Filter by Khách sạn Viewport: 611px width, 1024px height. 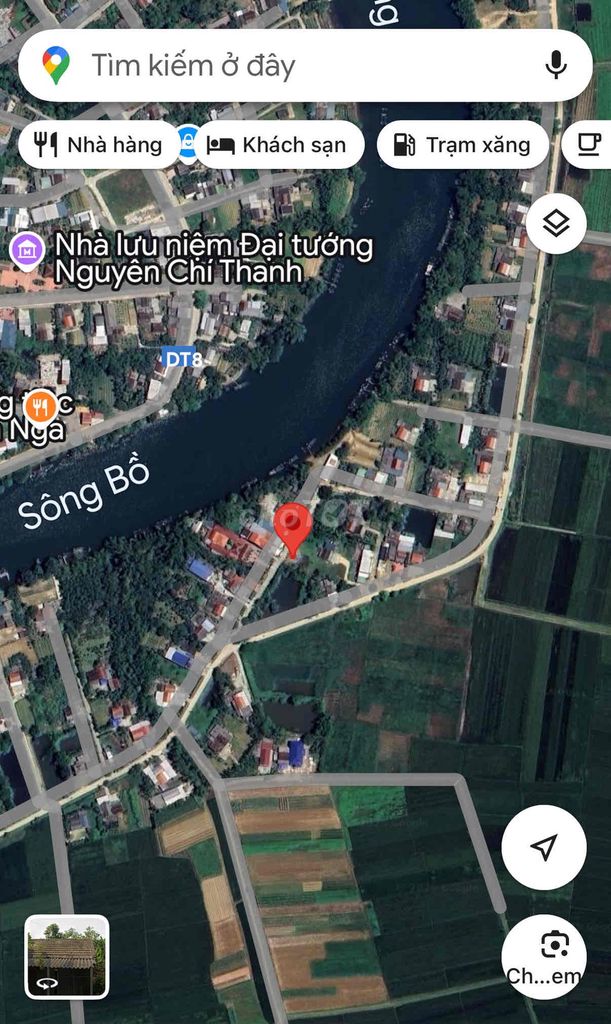279,144
